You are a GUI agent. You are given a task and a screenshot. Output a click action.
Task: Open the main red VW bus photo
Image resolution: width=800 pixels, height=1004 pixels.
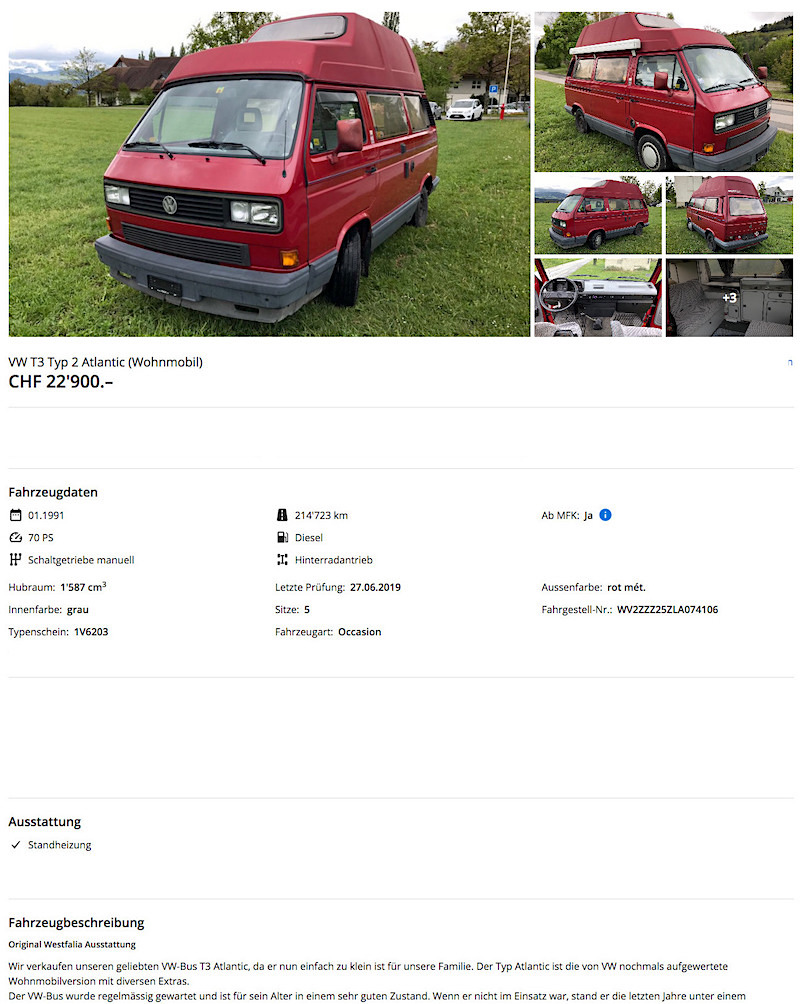pyautogui.click(x=269, y=174)
